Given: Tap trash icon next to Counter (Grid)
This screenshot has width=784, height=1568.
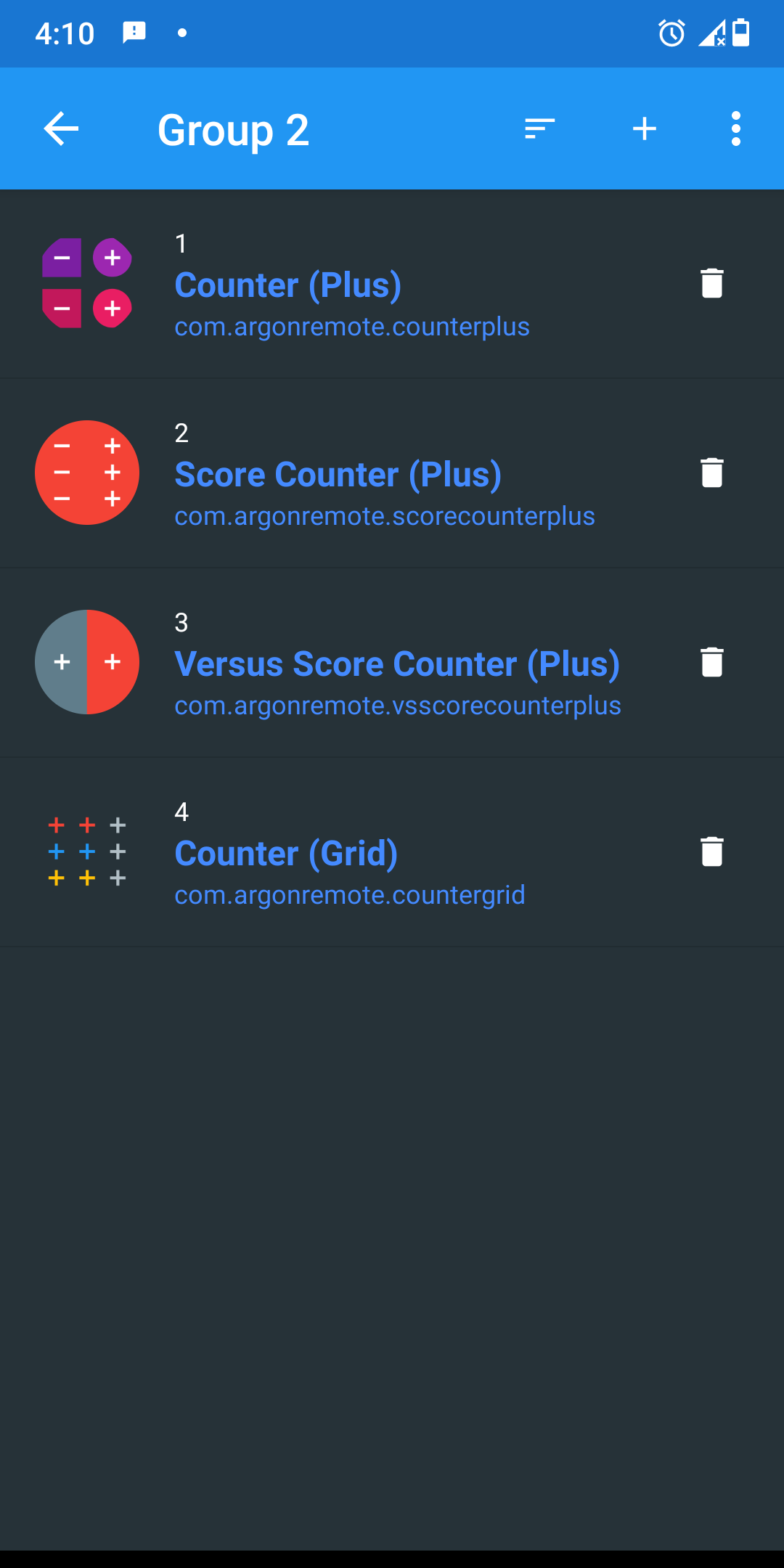Looking at the screenshot, I should [x=711, y=852].
